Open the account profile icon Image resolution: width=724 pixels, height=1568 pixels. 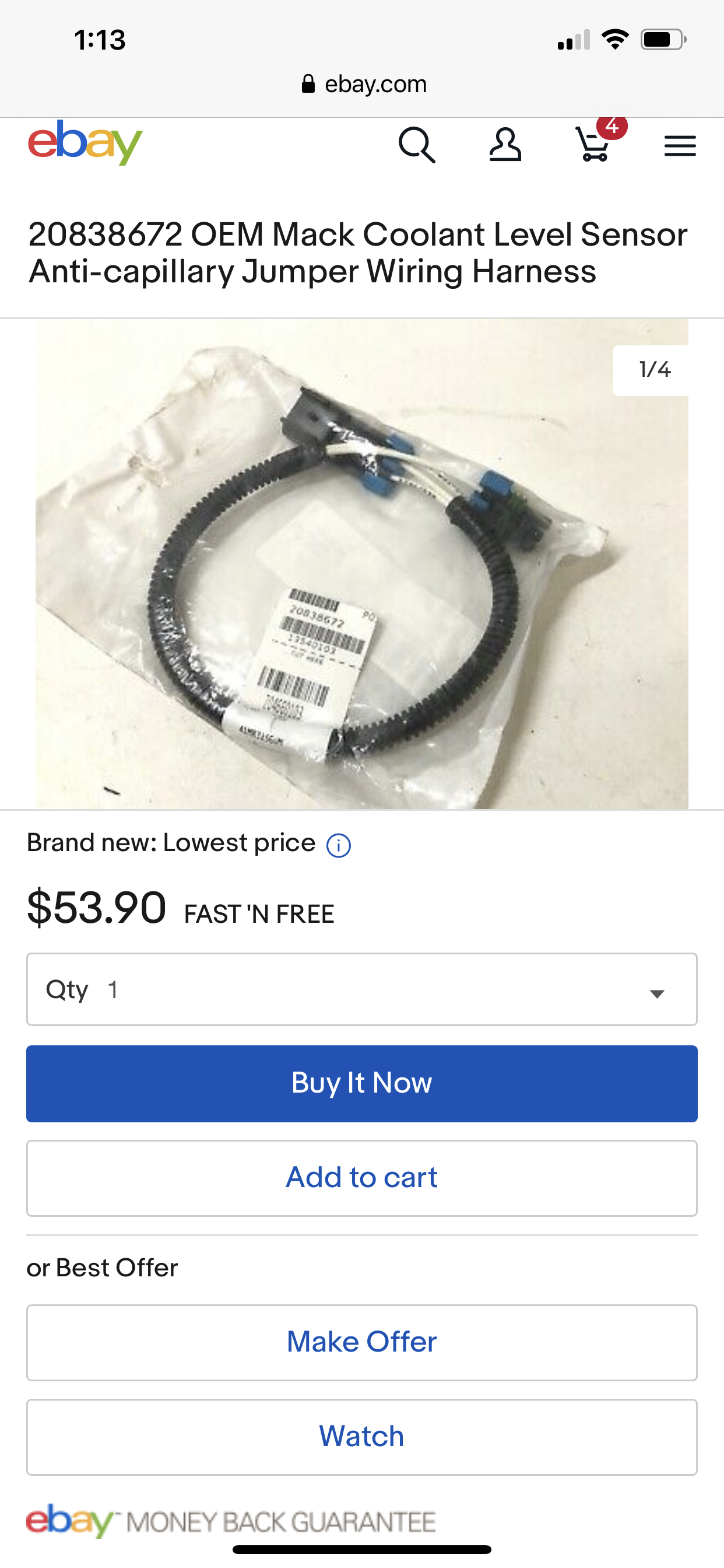coord(505,145)
